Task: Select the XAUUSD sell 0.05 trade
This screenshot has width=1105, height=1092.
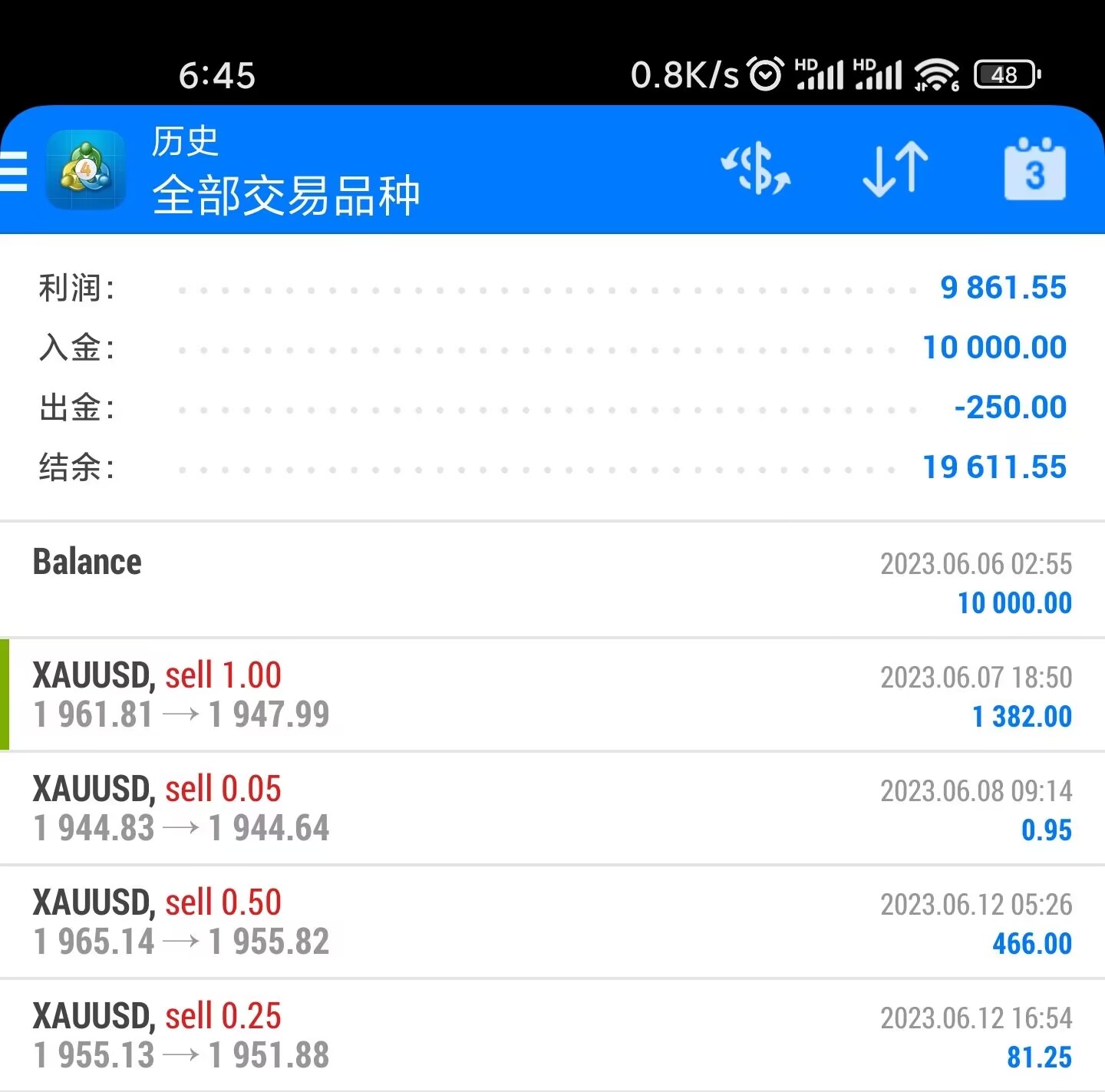Action: pos(552,808)
